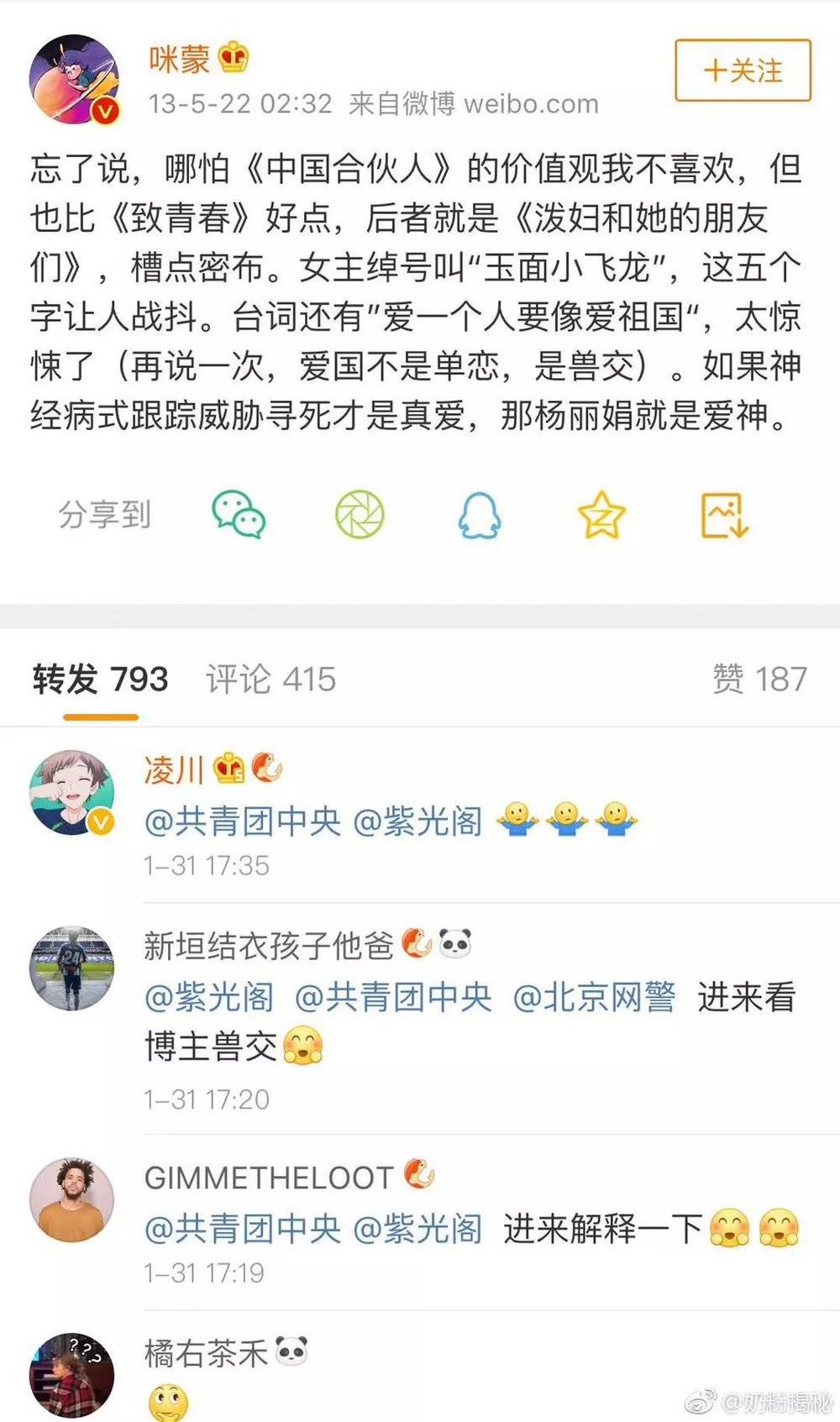This screenshot has height=1422, width=840.
Task: Open 新垣结衣孩子他爸's username
Action: [x=268, y=946]
